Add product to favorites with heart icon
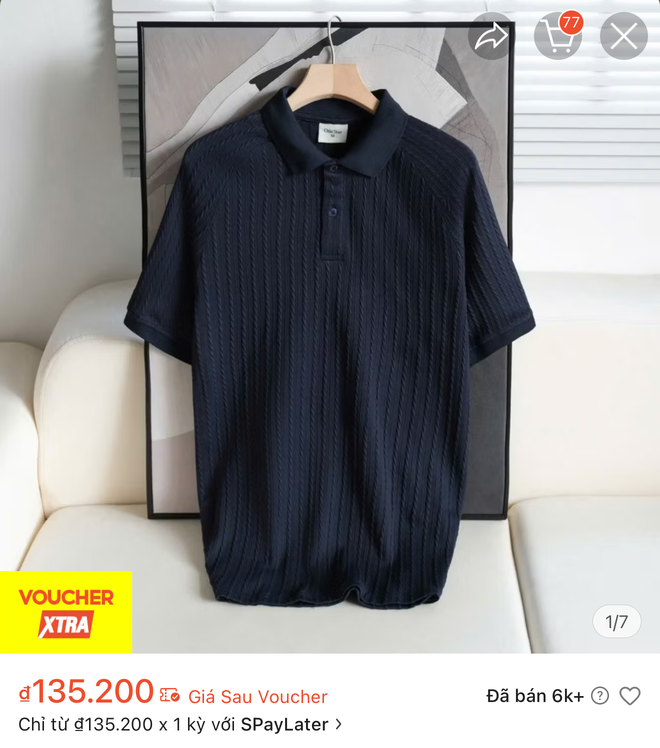The height and width of the screenshot is (748, 660). (630, 696)
